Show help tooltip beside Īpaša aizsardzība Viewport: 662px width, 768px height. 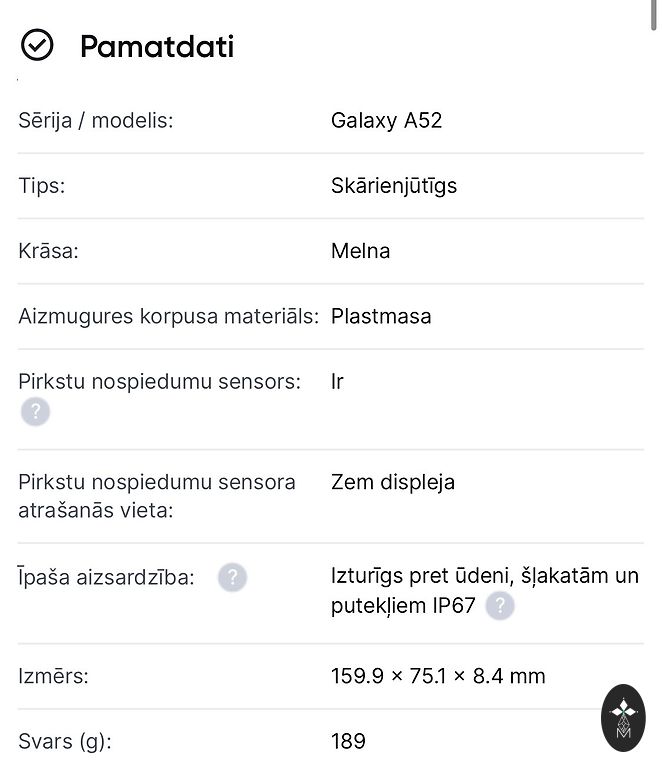232,577
